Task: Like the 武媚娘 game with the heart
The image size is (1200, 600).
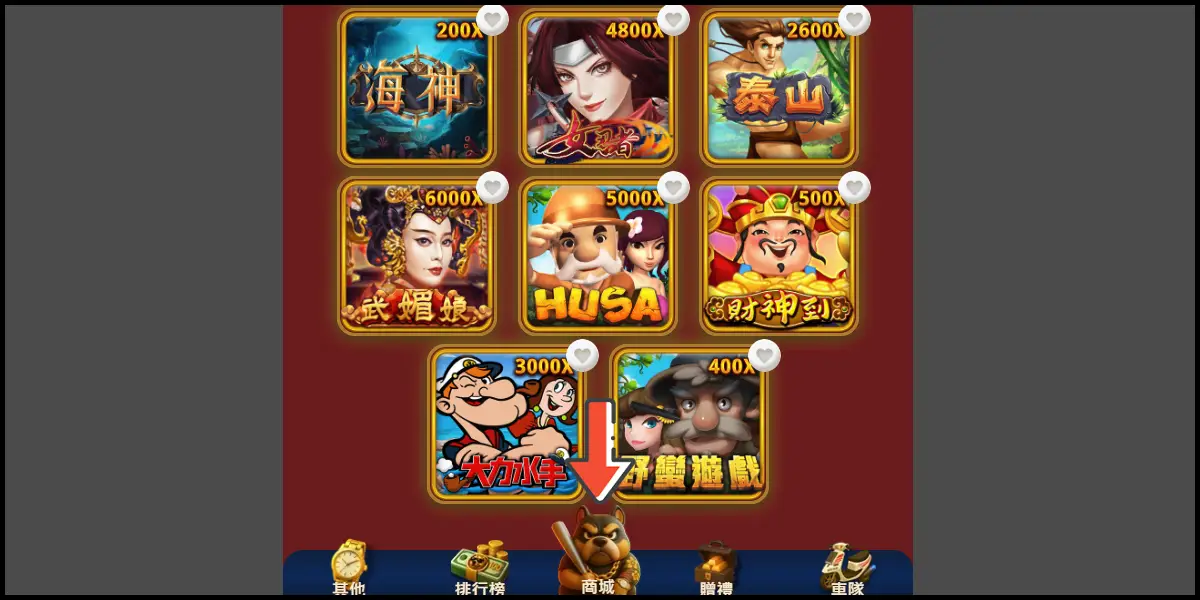Action: tap(492, 187)
